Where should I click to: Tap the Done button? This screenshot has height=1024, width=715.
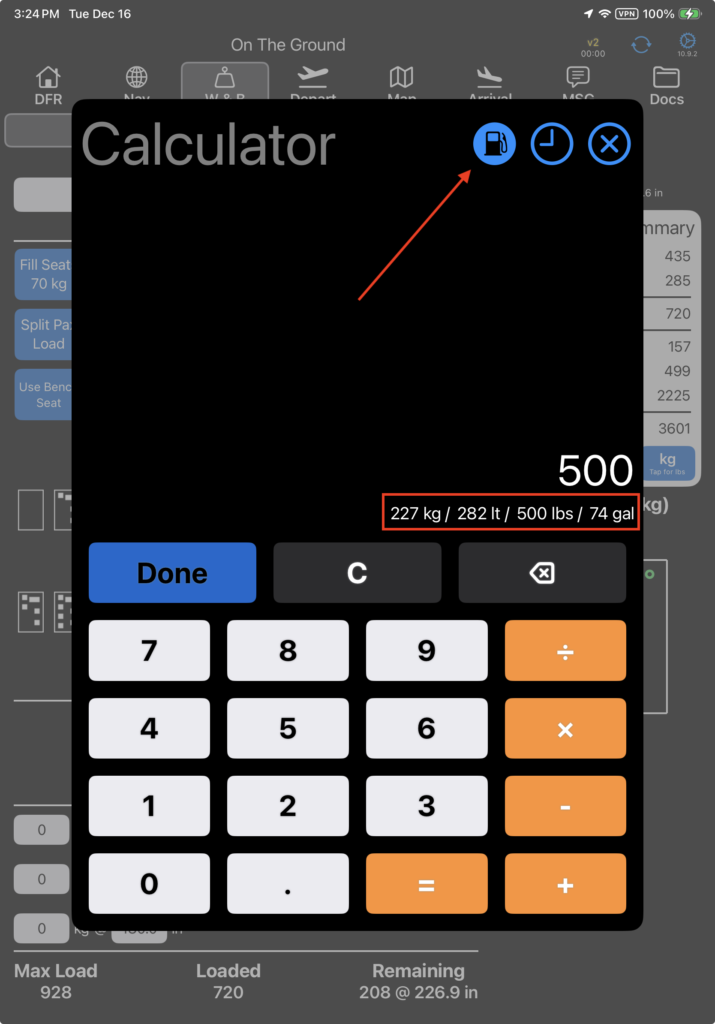pos(172,573)
